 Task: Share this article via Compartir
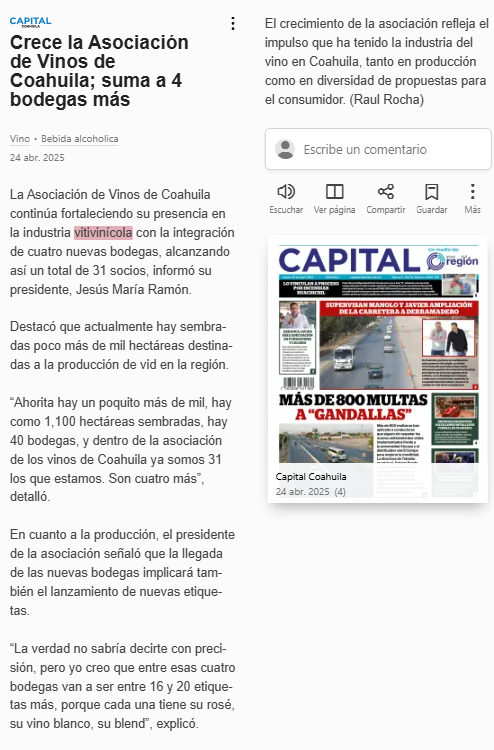coord(385,199)
